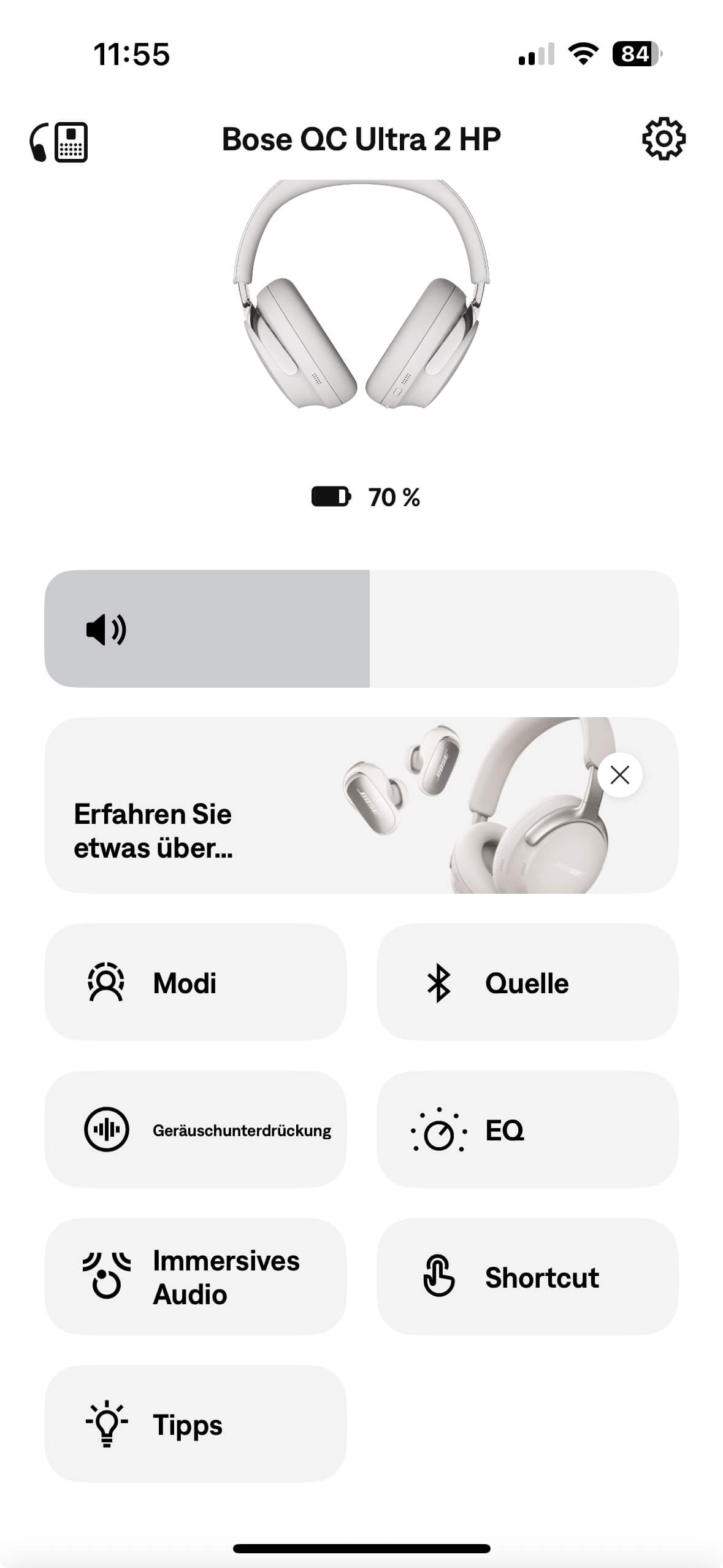Open the EQ tile
The width and height of the screenshot is (723, 1568).
527,1129
